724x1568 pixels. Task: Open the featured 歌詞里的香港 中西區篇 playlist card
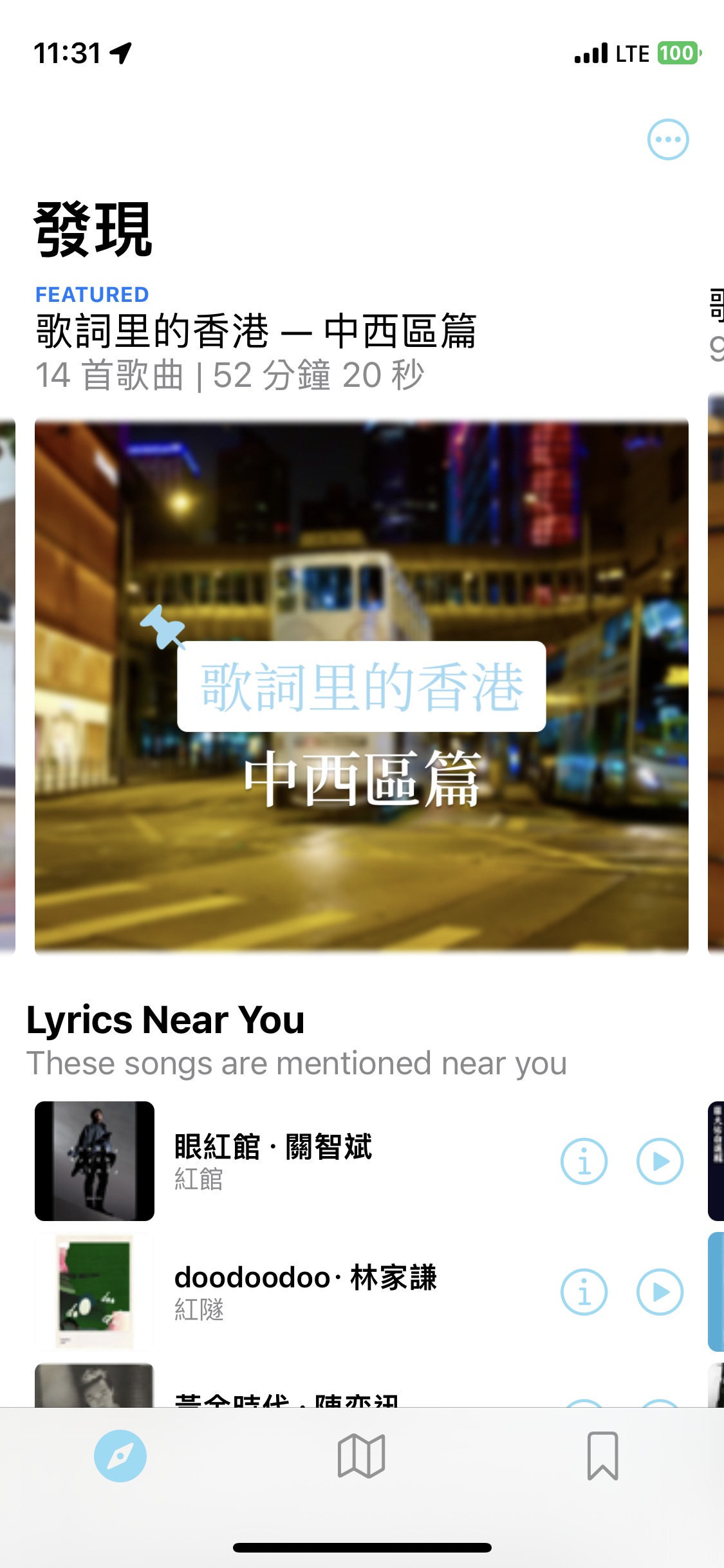coord(361,685)
